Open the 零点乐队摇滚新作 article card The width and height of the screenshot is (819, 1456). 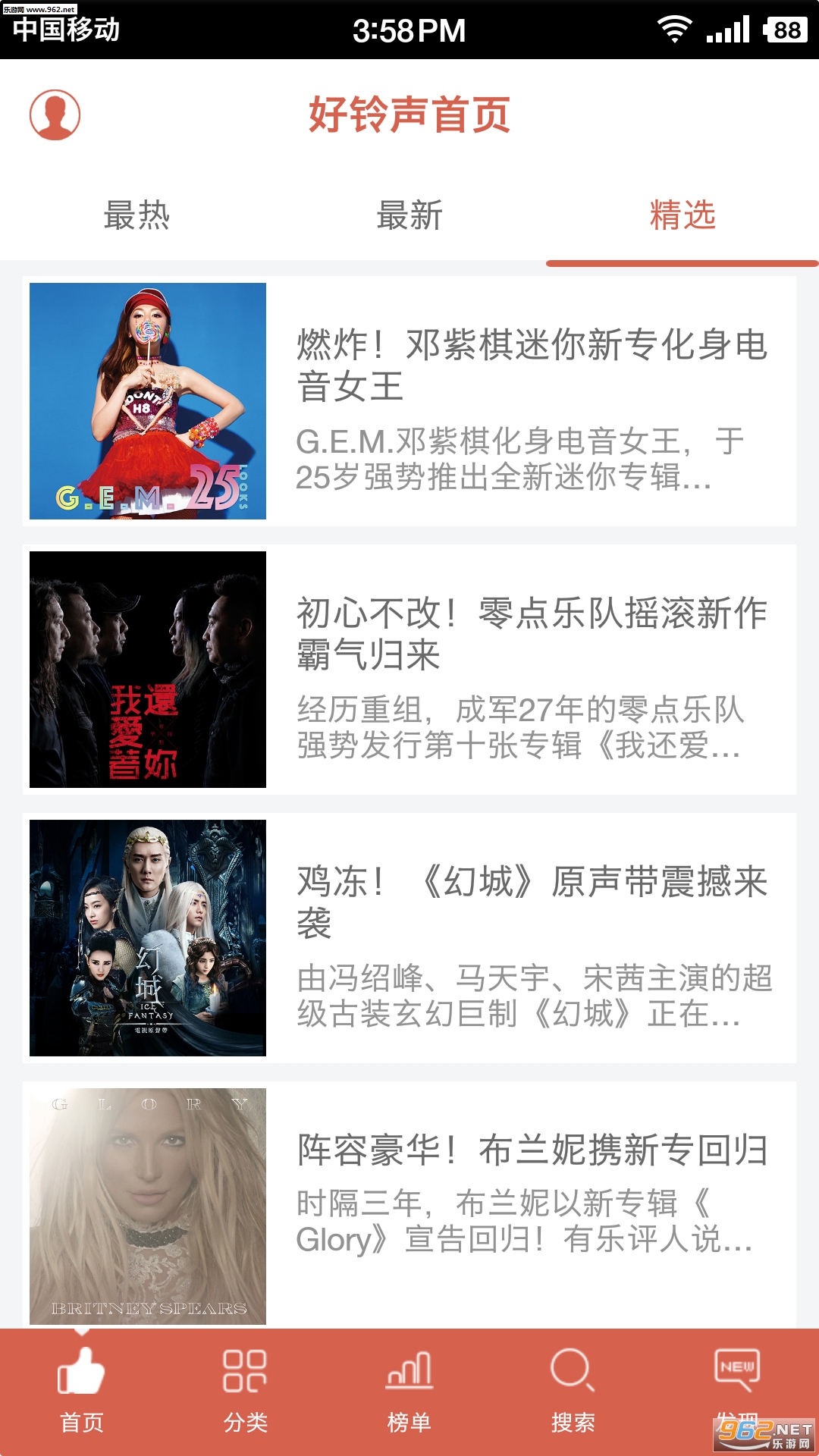409,670
